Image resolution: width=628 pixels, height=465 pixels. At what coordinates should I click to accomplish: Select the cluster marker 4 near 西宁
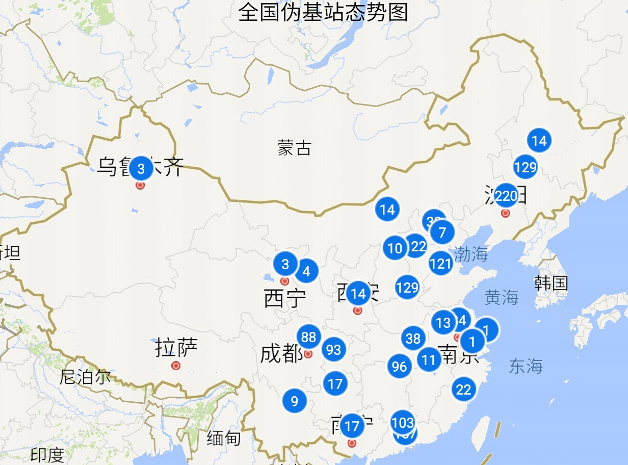[x=307, y=271]
